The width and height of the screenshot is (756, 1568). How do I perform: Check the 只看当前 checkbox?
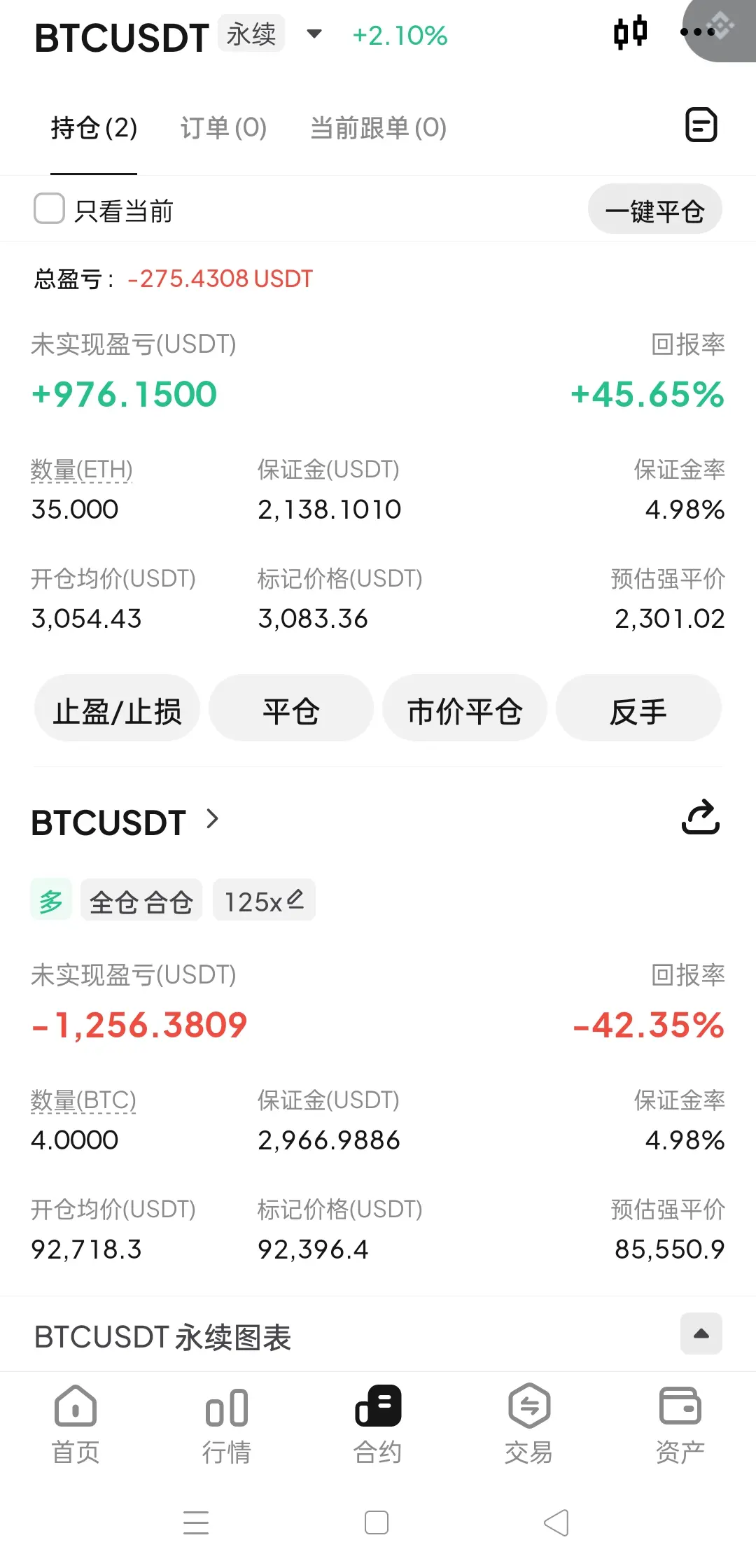click(x=50, y=209)
